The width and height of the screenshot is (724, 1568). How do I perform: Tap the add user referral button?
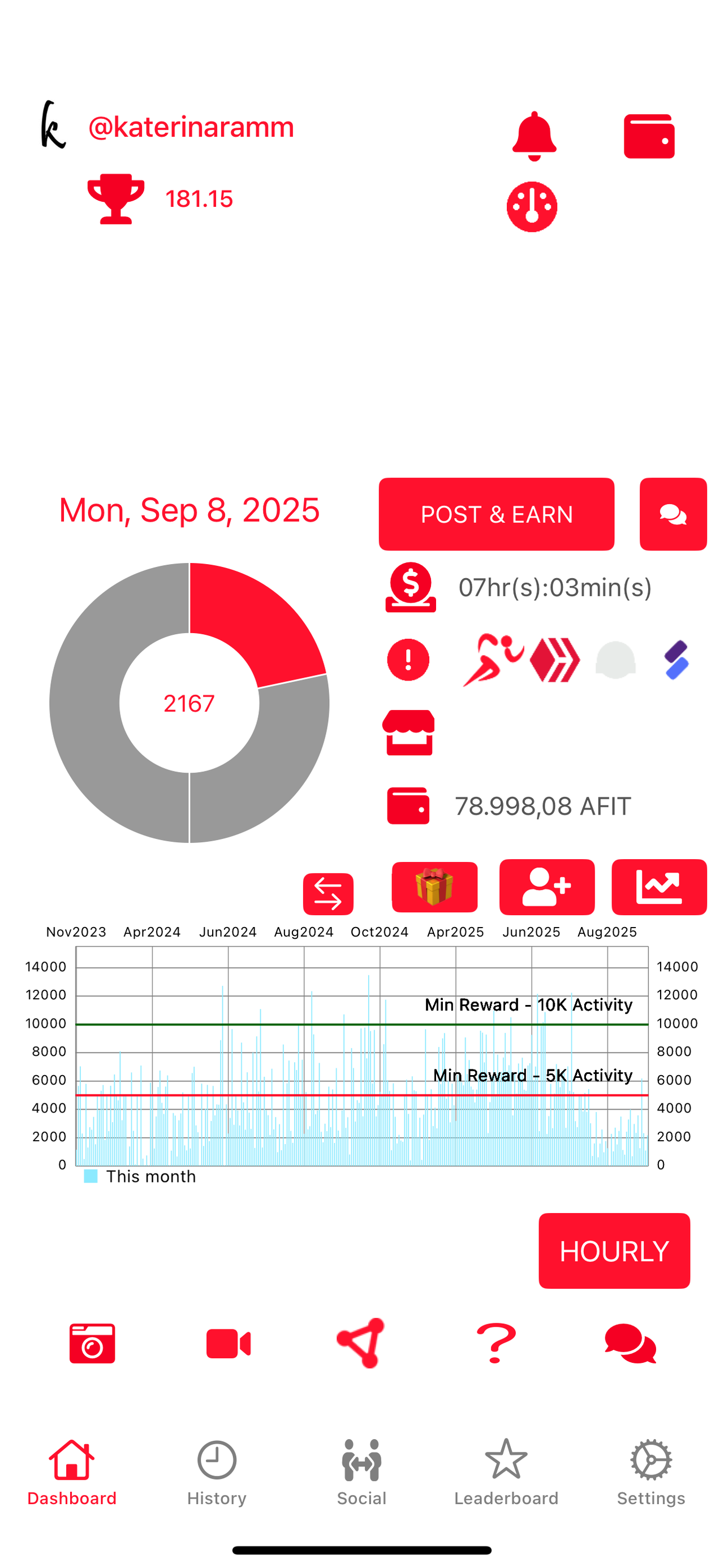click(546, 887)
